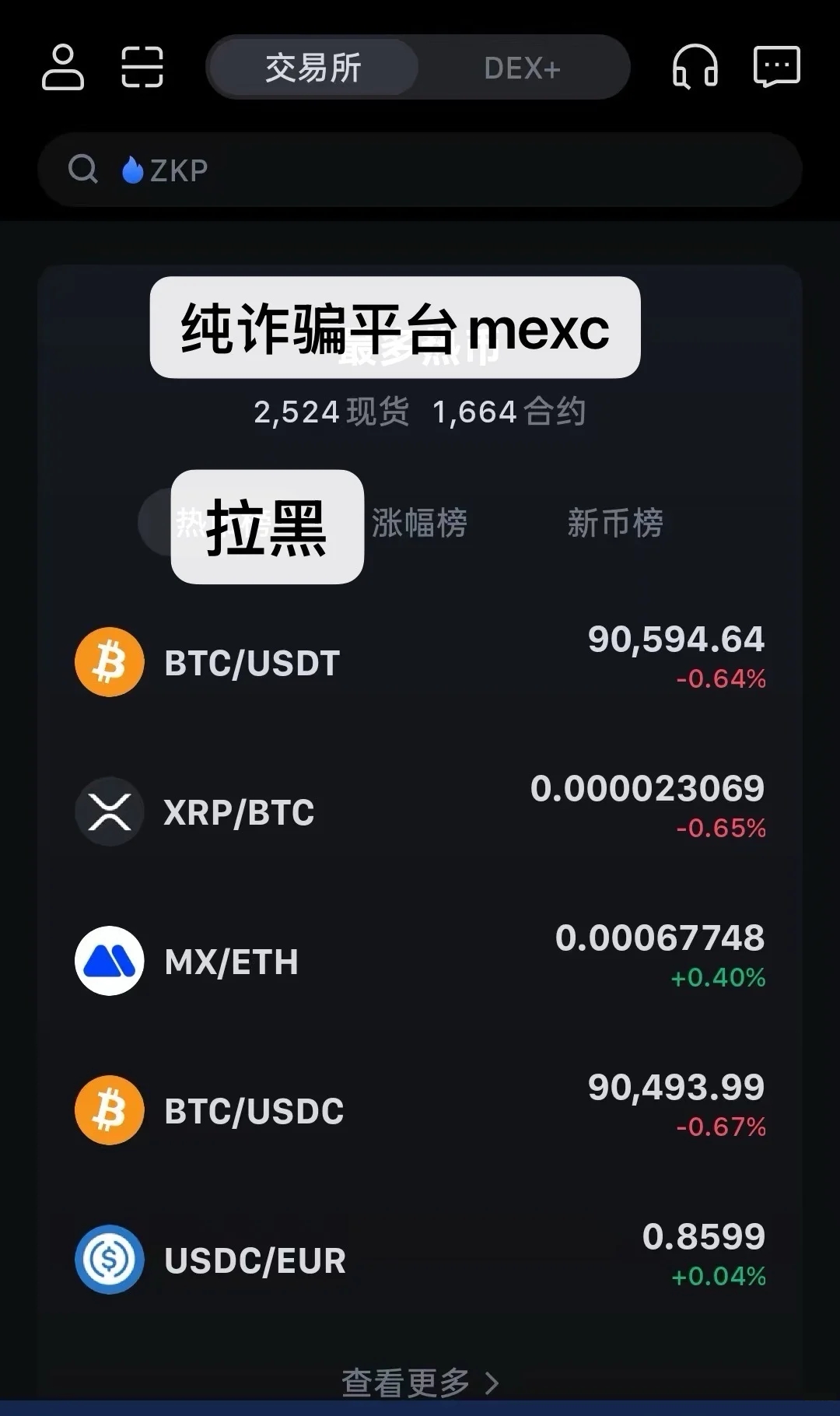The height and width of the screenshot is (1416, 840).
Task: Select the USDC/EUR pair row
Action: tap(420, 1260)
